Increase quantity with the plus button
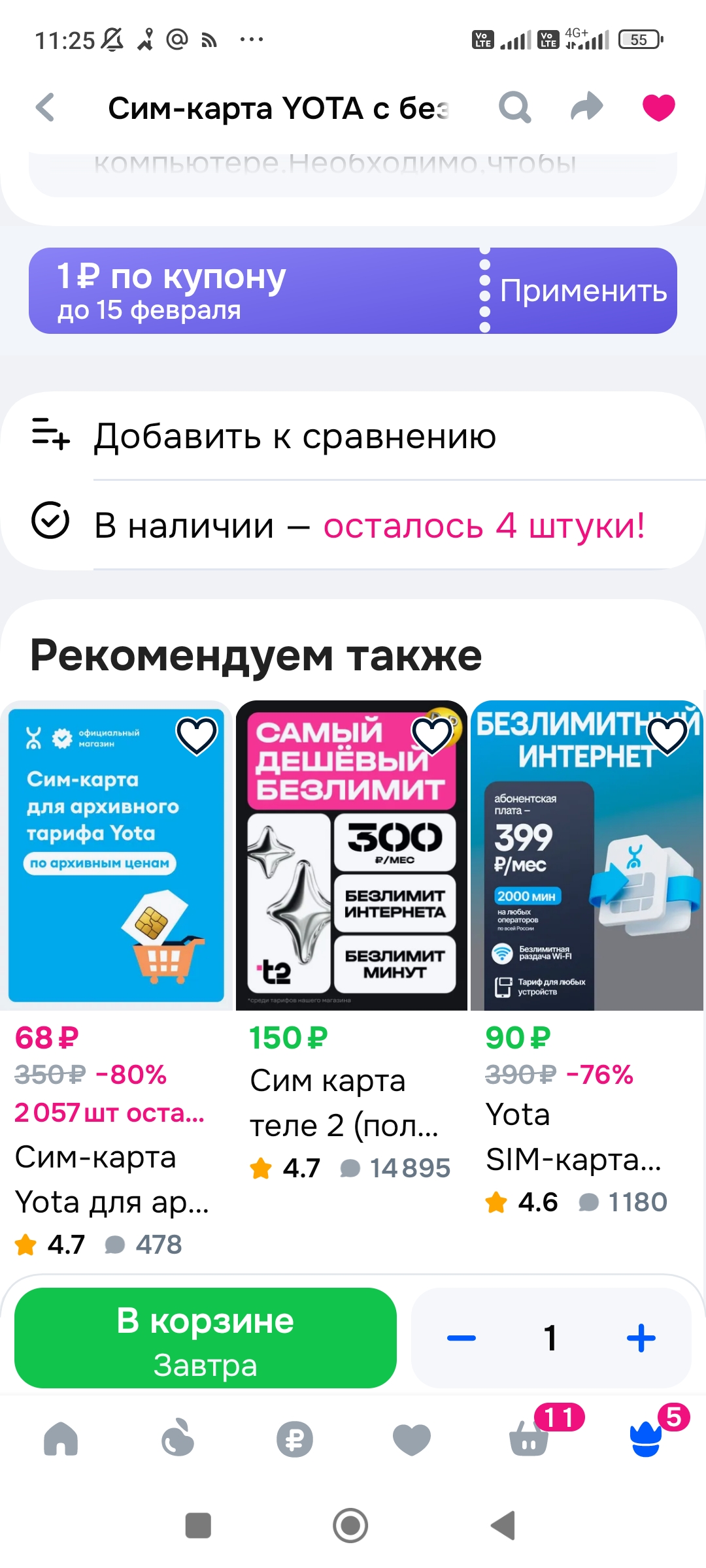The height and width of the screenshot is (1568, 706). [641, 1337]
